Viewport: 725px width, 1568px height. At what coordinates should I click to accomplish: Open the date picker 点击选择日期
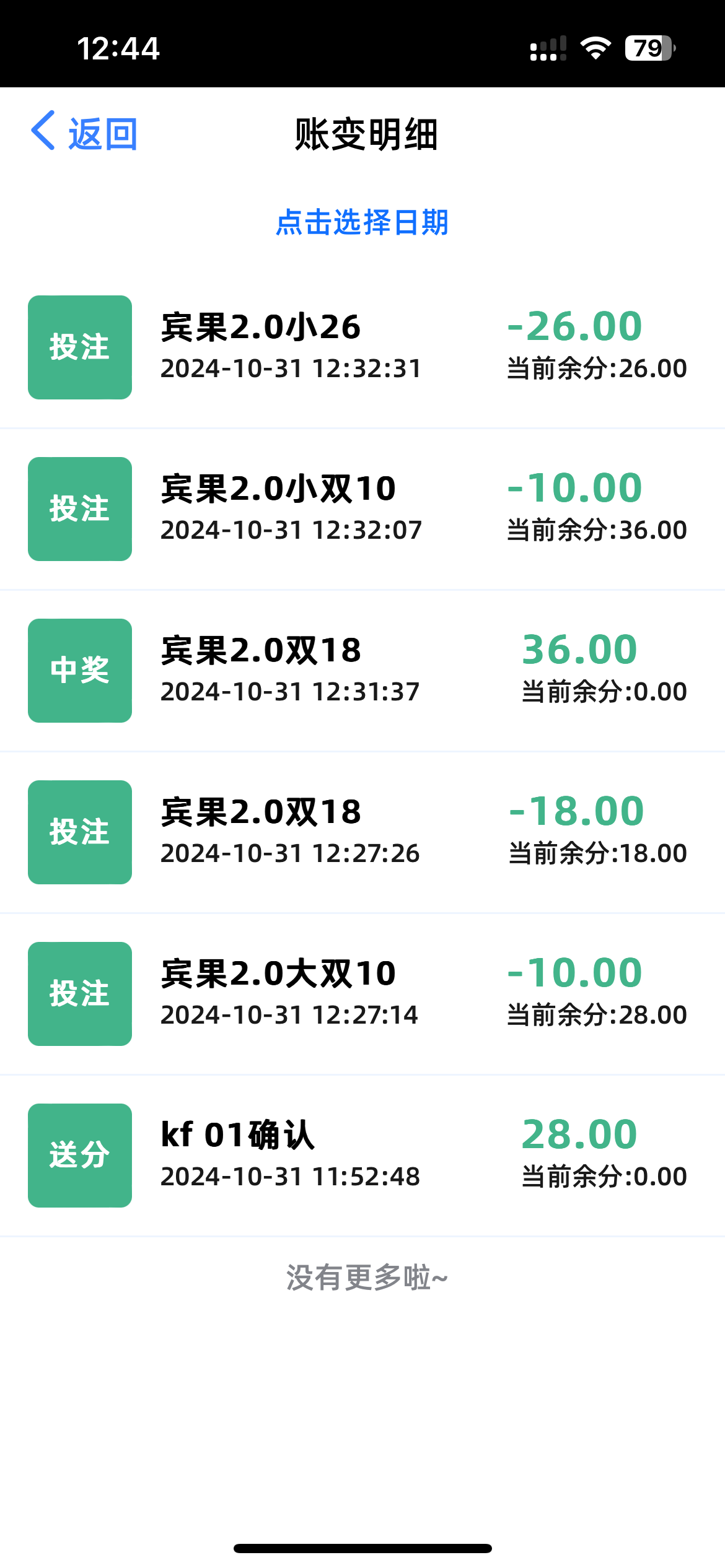[362, 222]
